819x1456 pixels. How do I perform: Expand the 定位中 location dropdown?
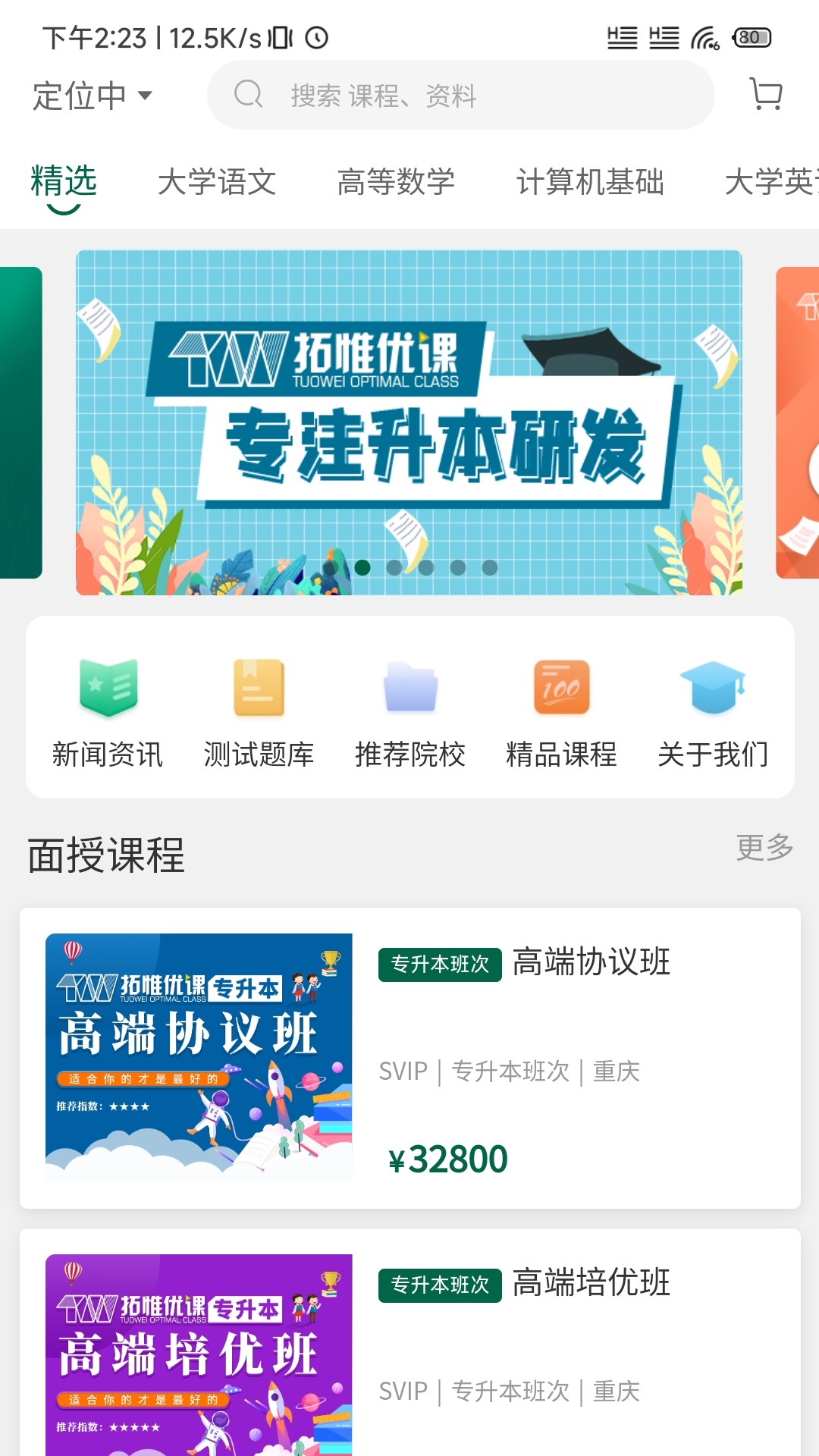pos(93,96)
